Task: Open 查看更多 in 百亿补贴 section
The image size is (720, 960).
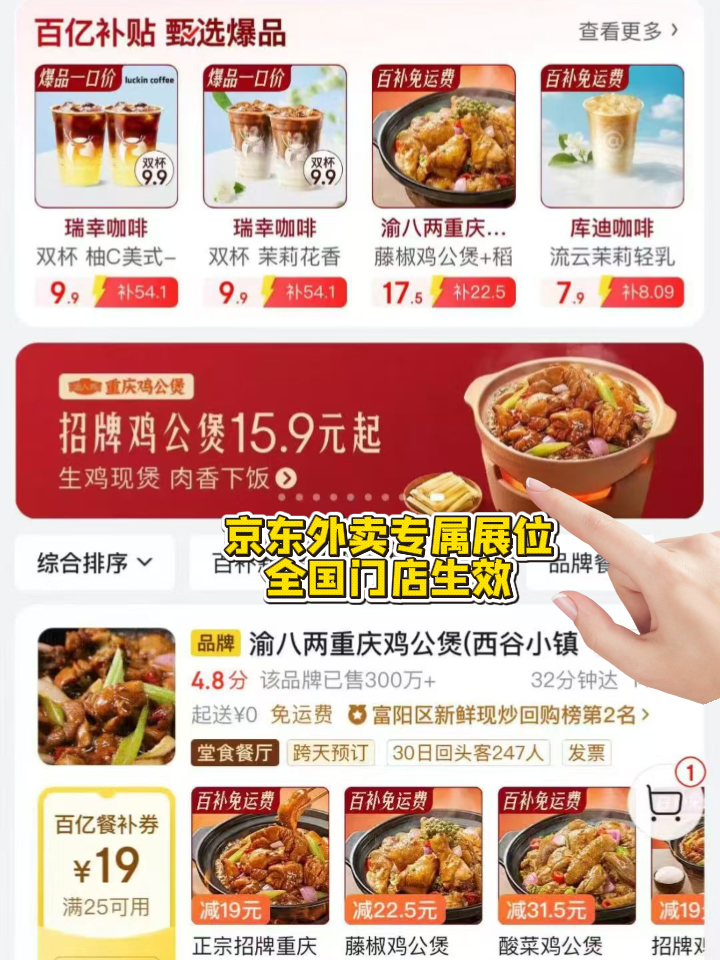Action: coord(628,31)
